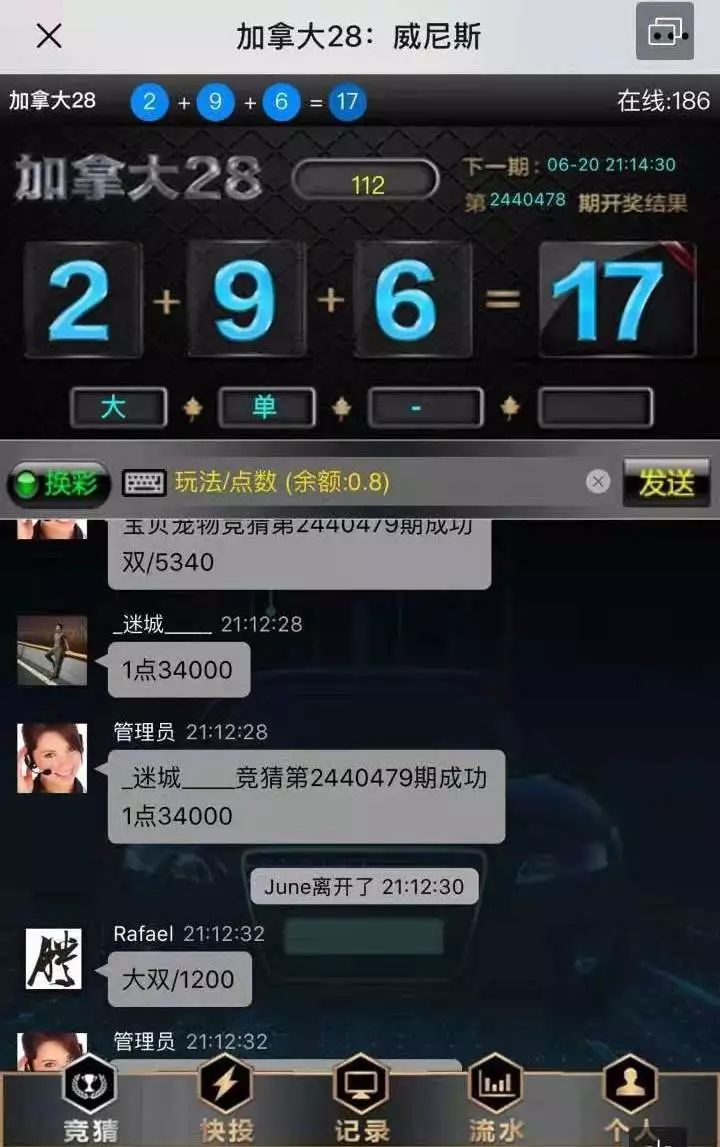View _迷城_ user avatar

(52, 650)
